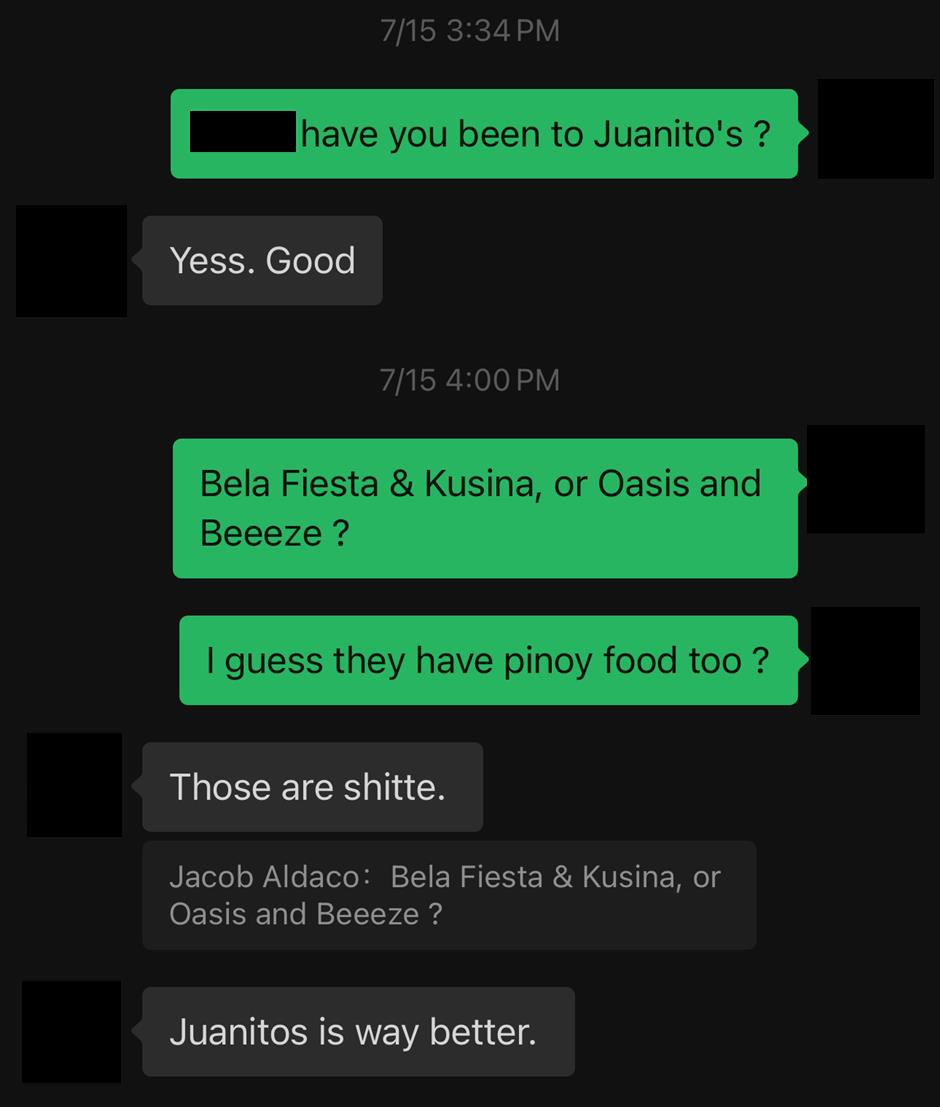Tap the "I guess they have pinoy food too ?" bubble
Image resolution: width=940 pixels, height=1107 pixels.
[488, 660]
